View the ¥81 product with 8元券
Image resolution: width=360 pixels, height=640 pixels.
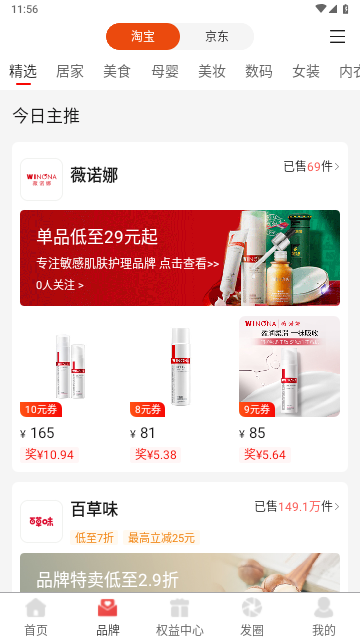click(180, 389)
